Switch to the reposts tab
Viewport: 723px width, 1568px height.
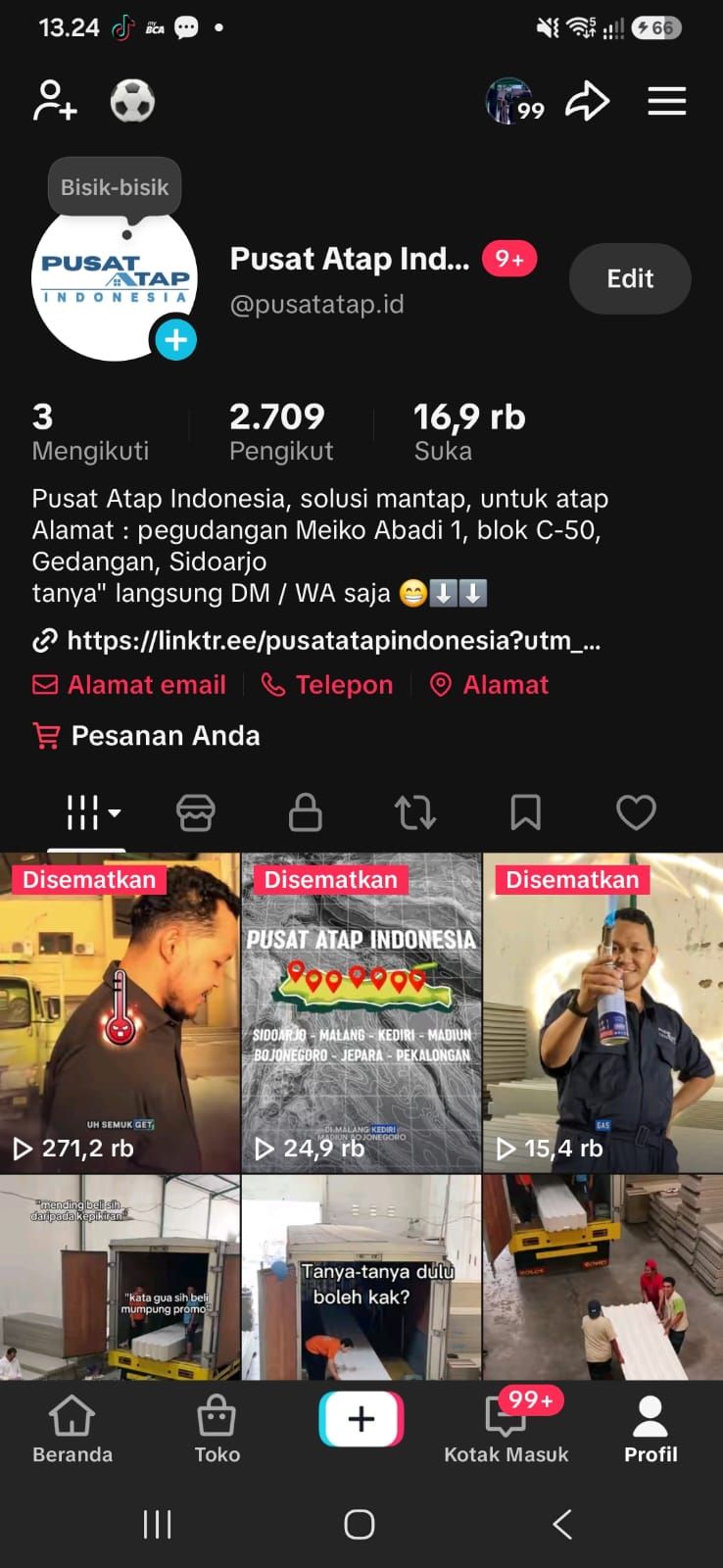click(415, 812)
